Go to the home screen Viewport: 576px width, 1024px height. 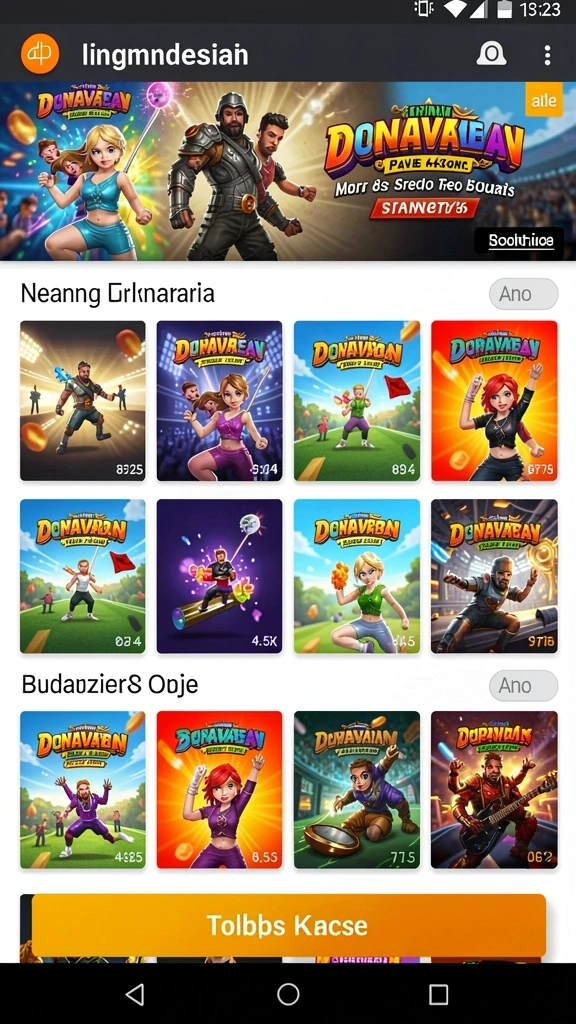pyautogui.click(x=288, y=994)
